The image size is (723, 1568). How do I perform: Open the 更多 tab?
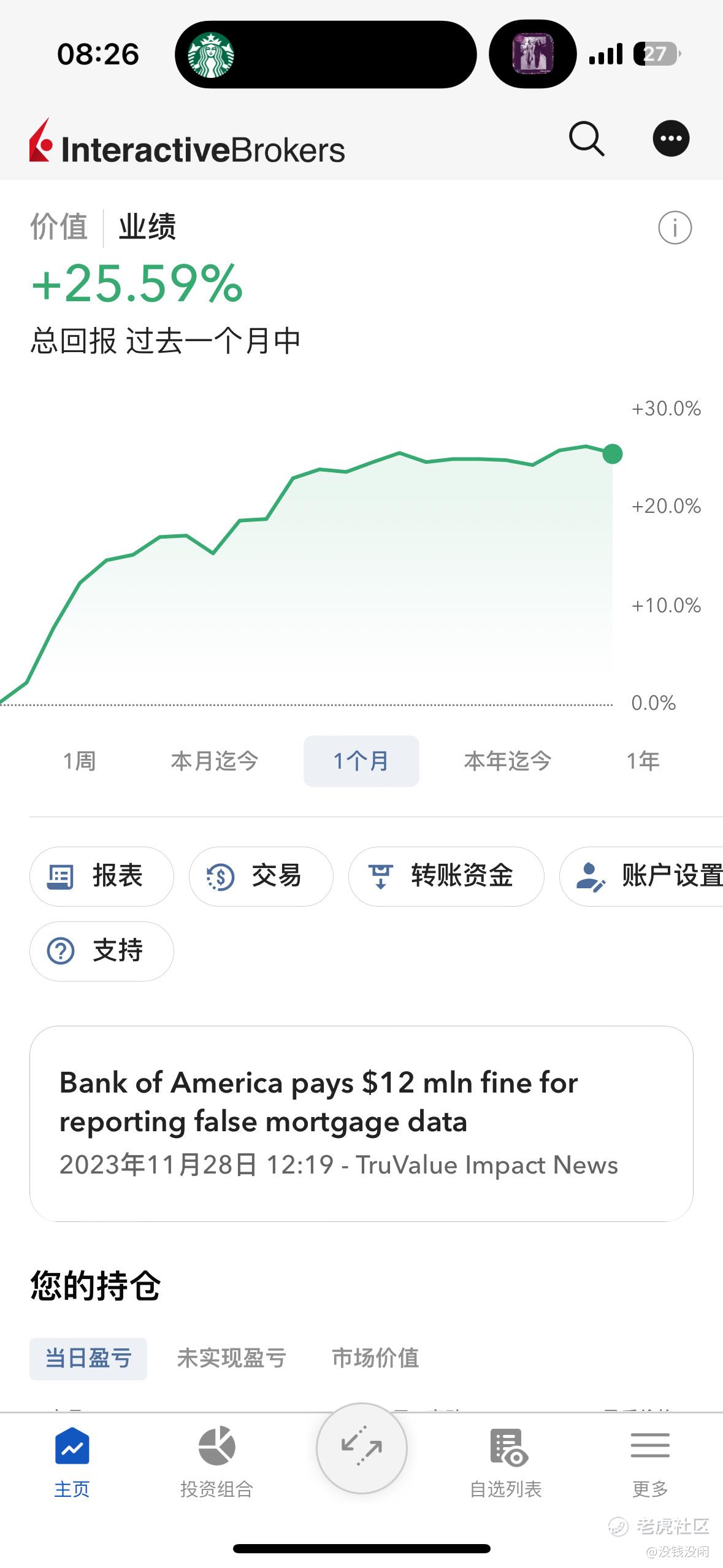coord(650,1461)
